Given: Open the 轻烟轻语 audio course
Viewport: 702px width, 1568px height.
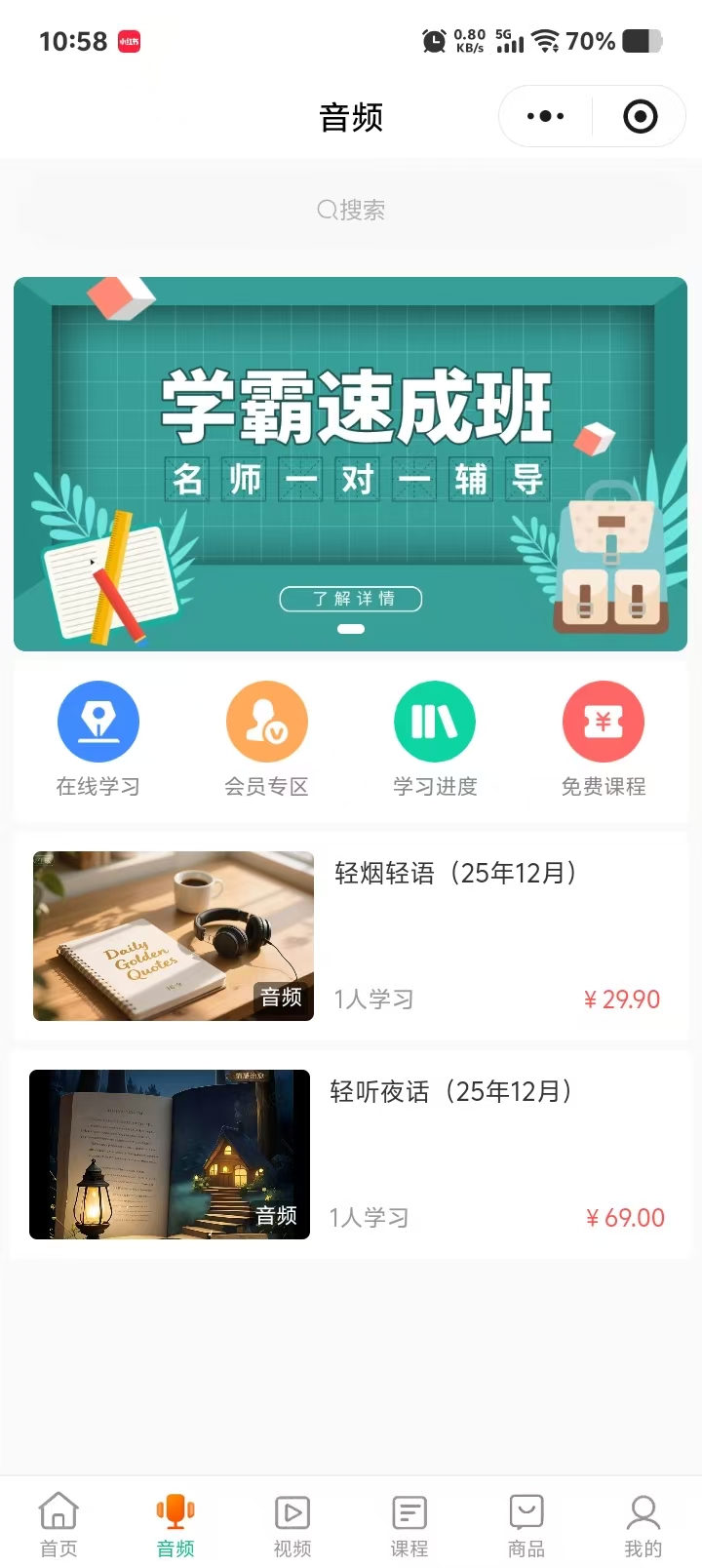Looking at the screenshot, I should (x=351, y=936).
